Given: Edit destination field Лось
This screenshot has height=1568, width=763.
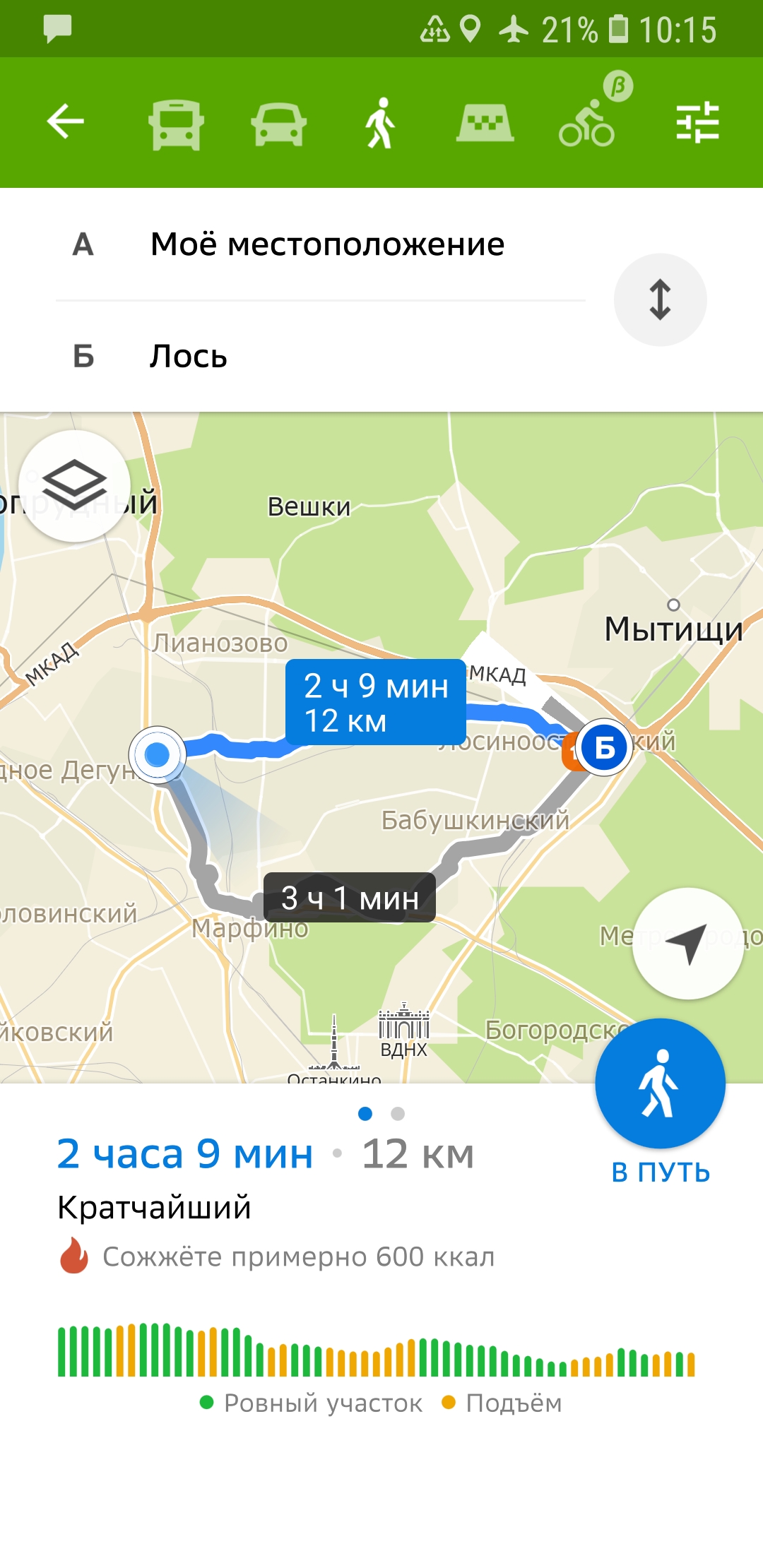Looking at the screenshot, I should [x=321, y=356].
